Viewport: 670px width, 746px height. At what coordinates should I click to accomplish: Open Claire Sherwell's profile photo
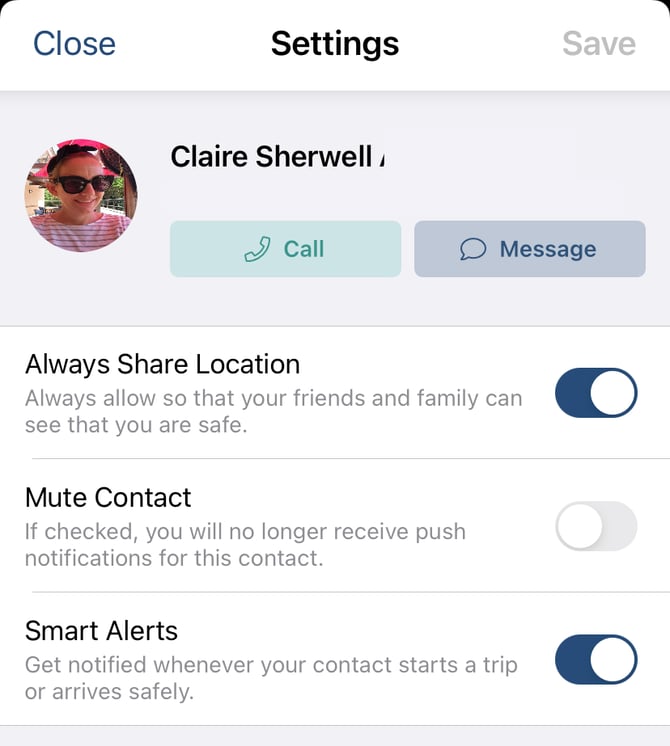81,196
